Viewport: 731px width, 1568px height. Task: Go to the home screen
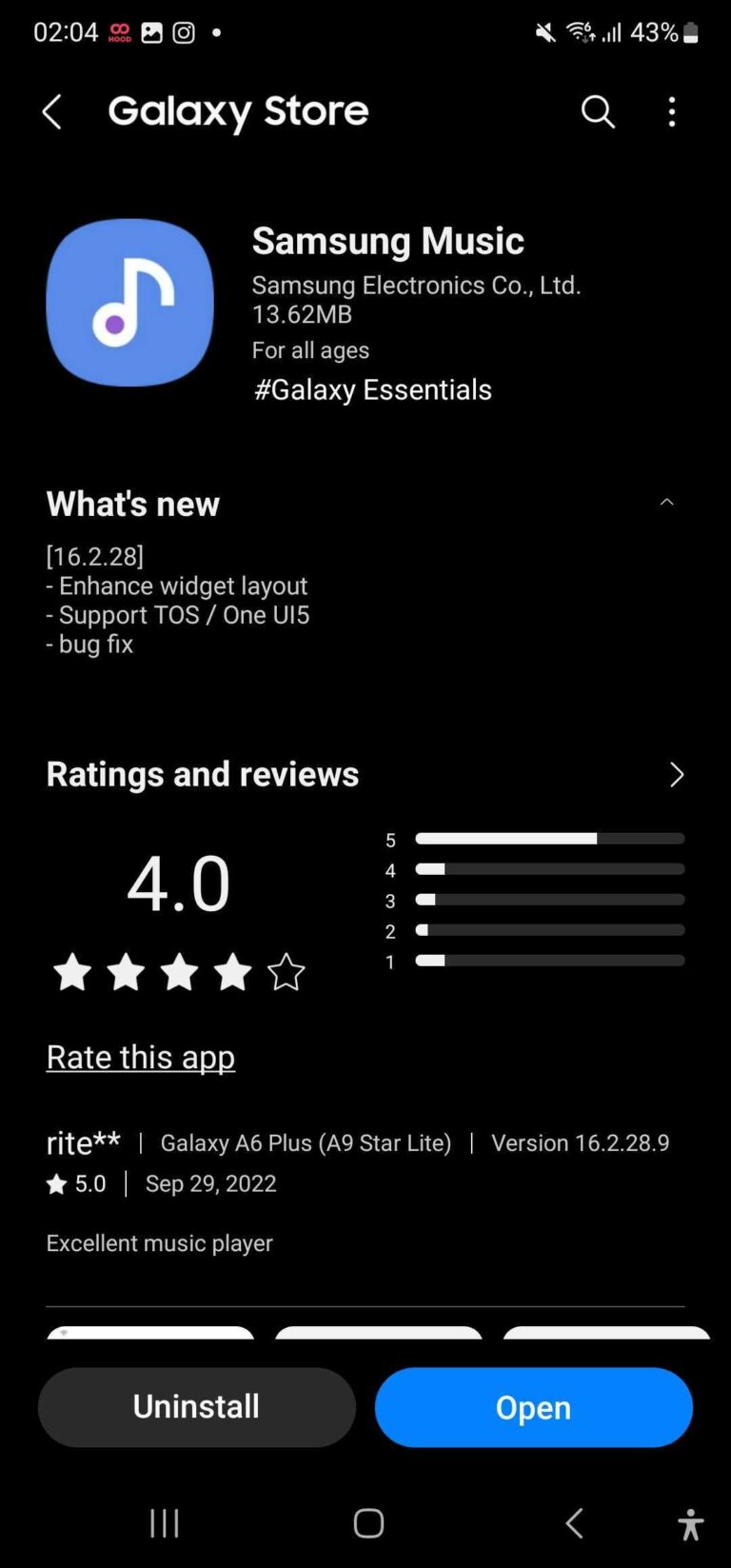[368, 1523]
